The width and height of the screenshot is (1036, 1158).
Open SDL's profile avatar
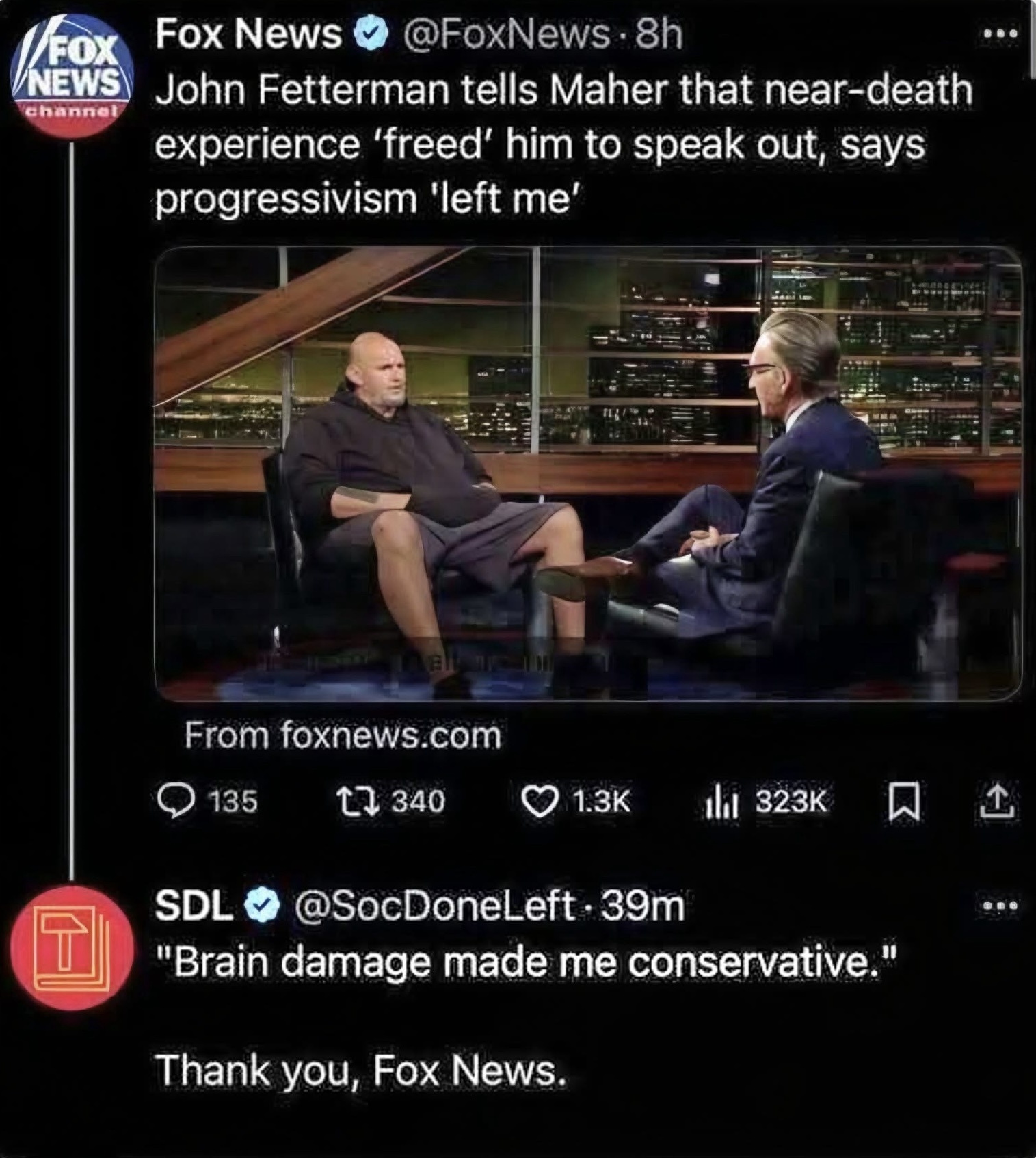(x=71, y=948)
